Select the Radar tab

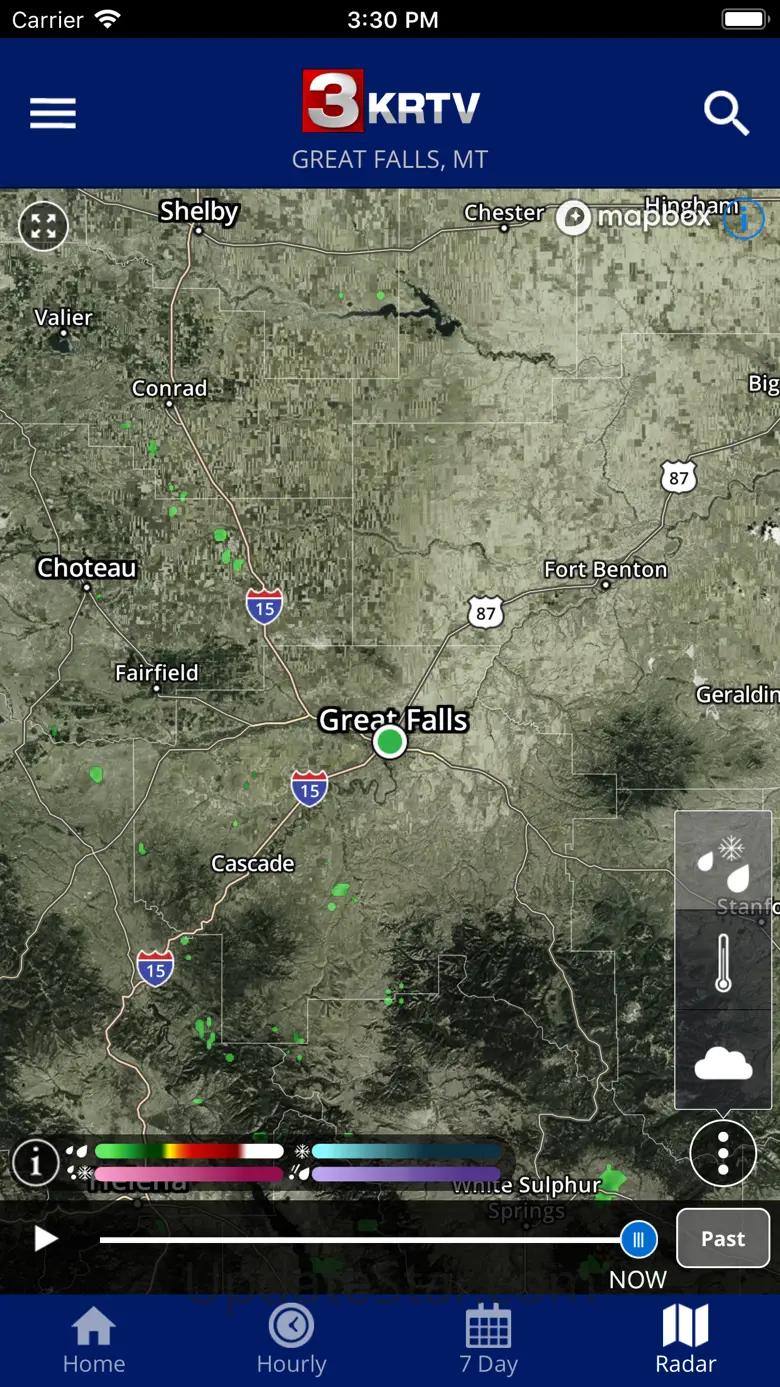click(x=685, y=1340)
